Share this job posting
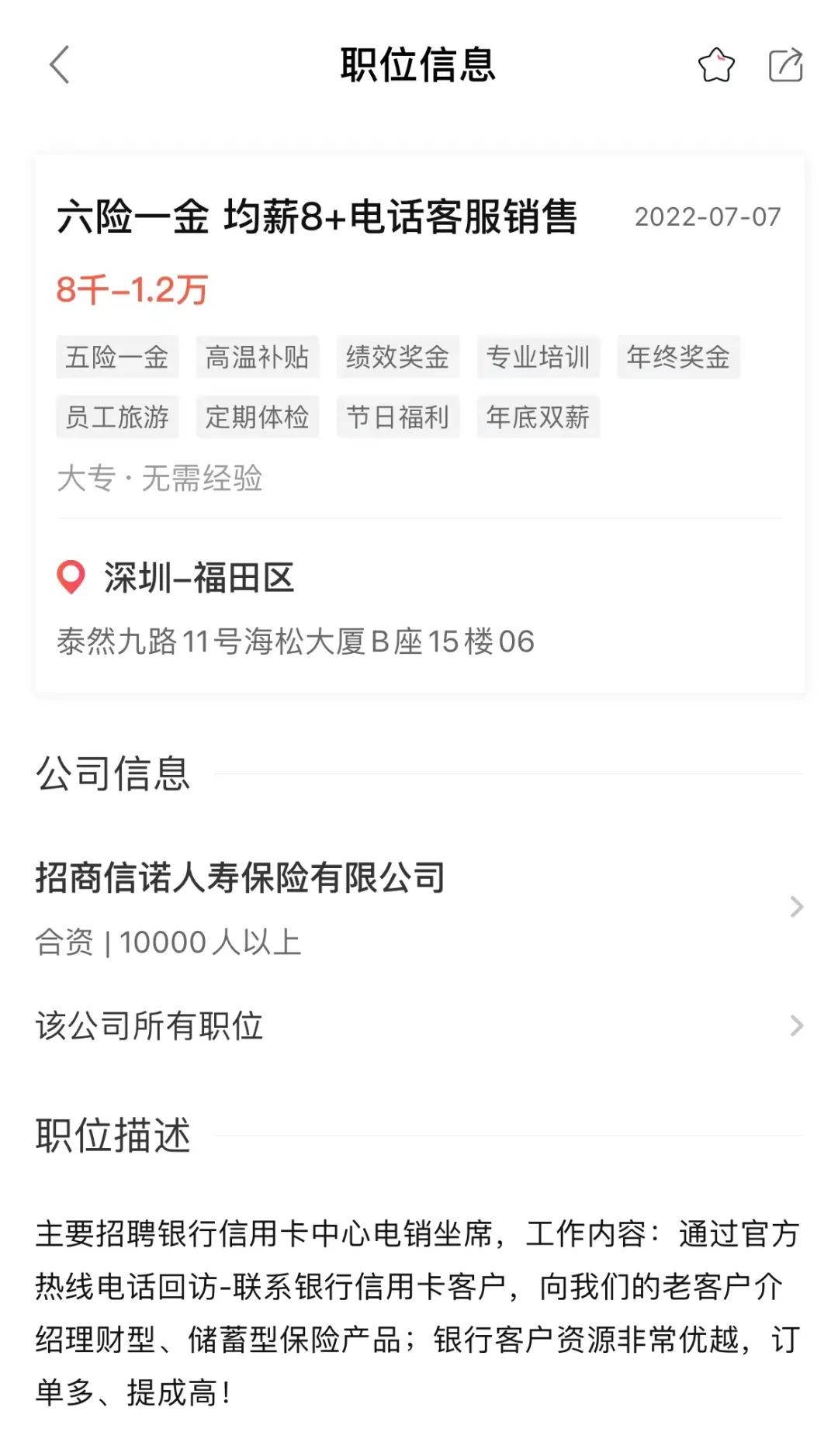 (785, 65)
